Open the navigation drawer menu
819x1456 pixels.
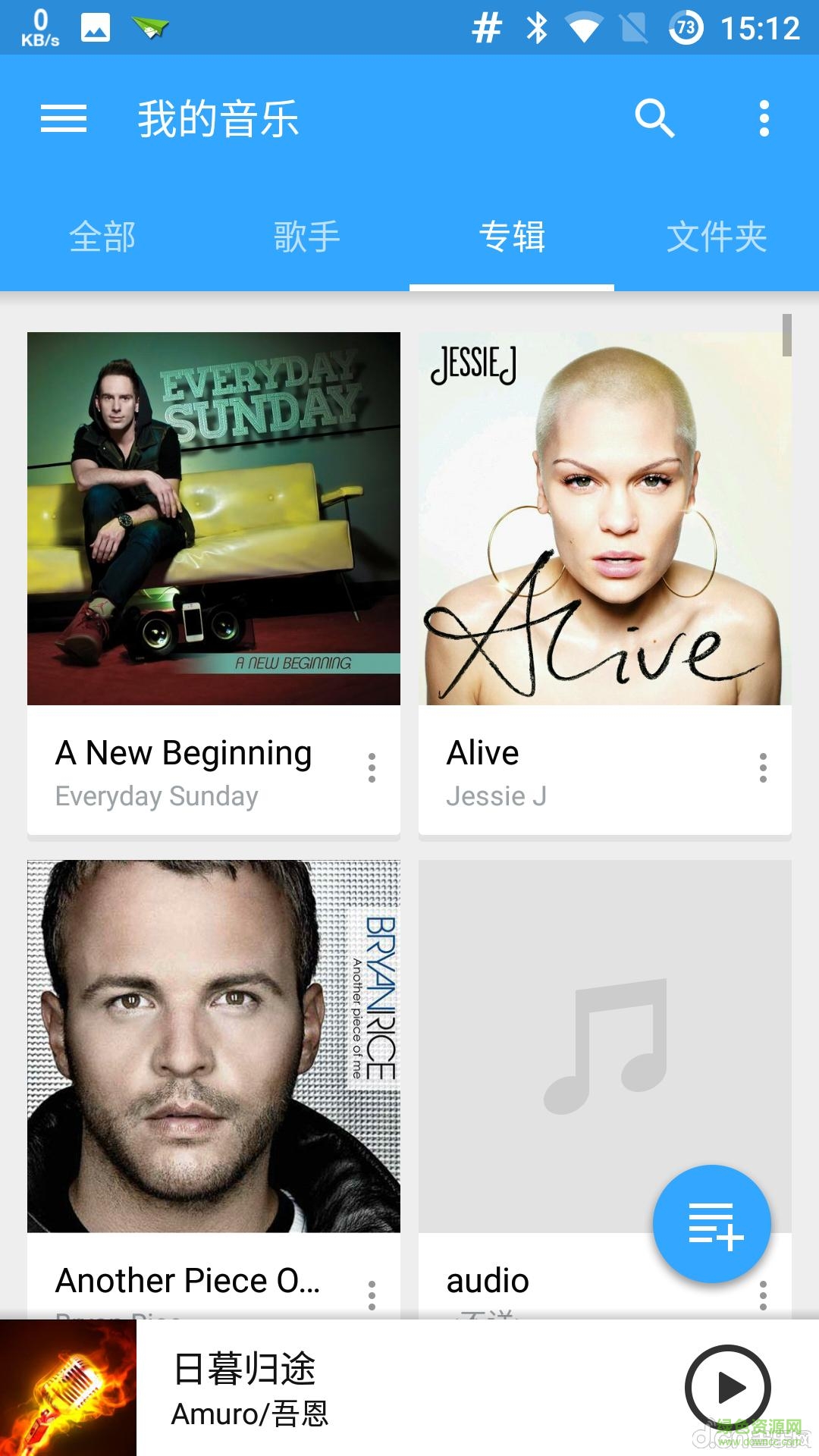click(x=64, y=118)
